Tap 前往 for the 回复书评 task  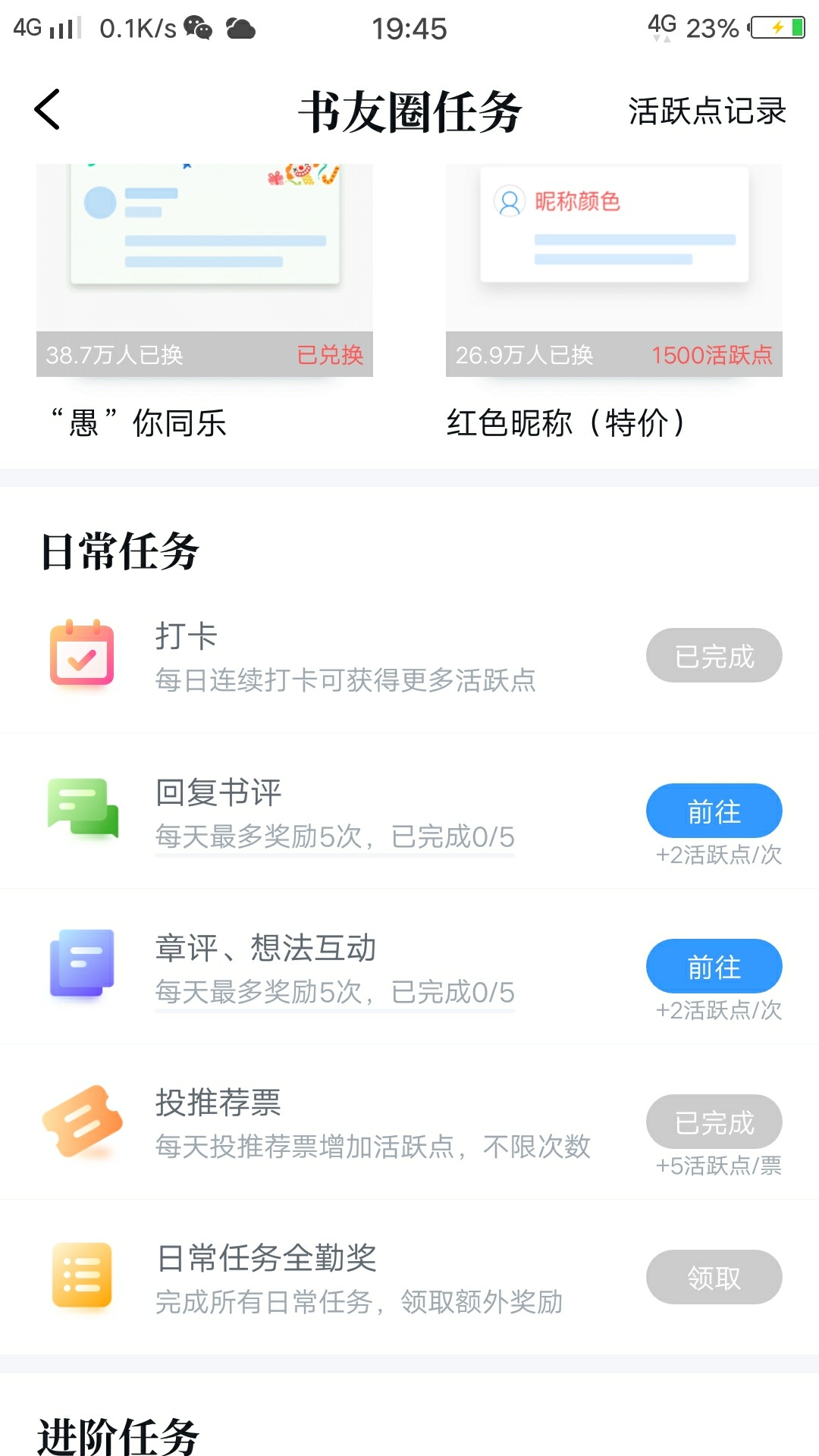[x=714, y=811]
